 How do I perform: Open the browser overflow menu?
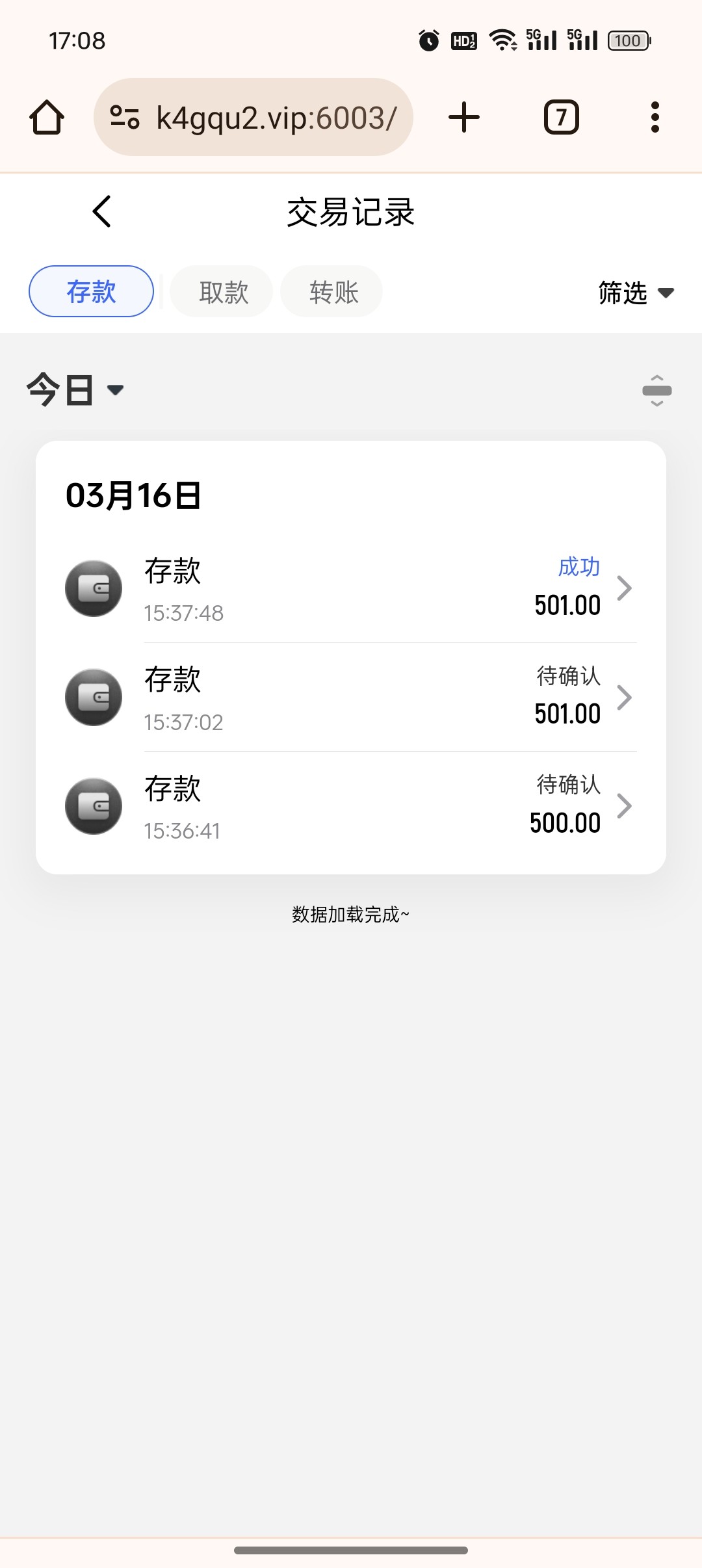pyautogui.click(x=655, y=118)
